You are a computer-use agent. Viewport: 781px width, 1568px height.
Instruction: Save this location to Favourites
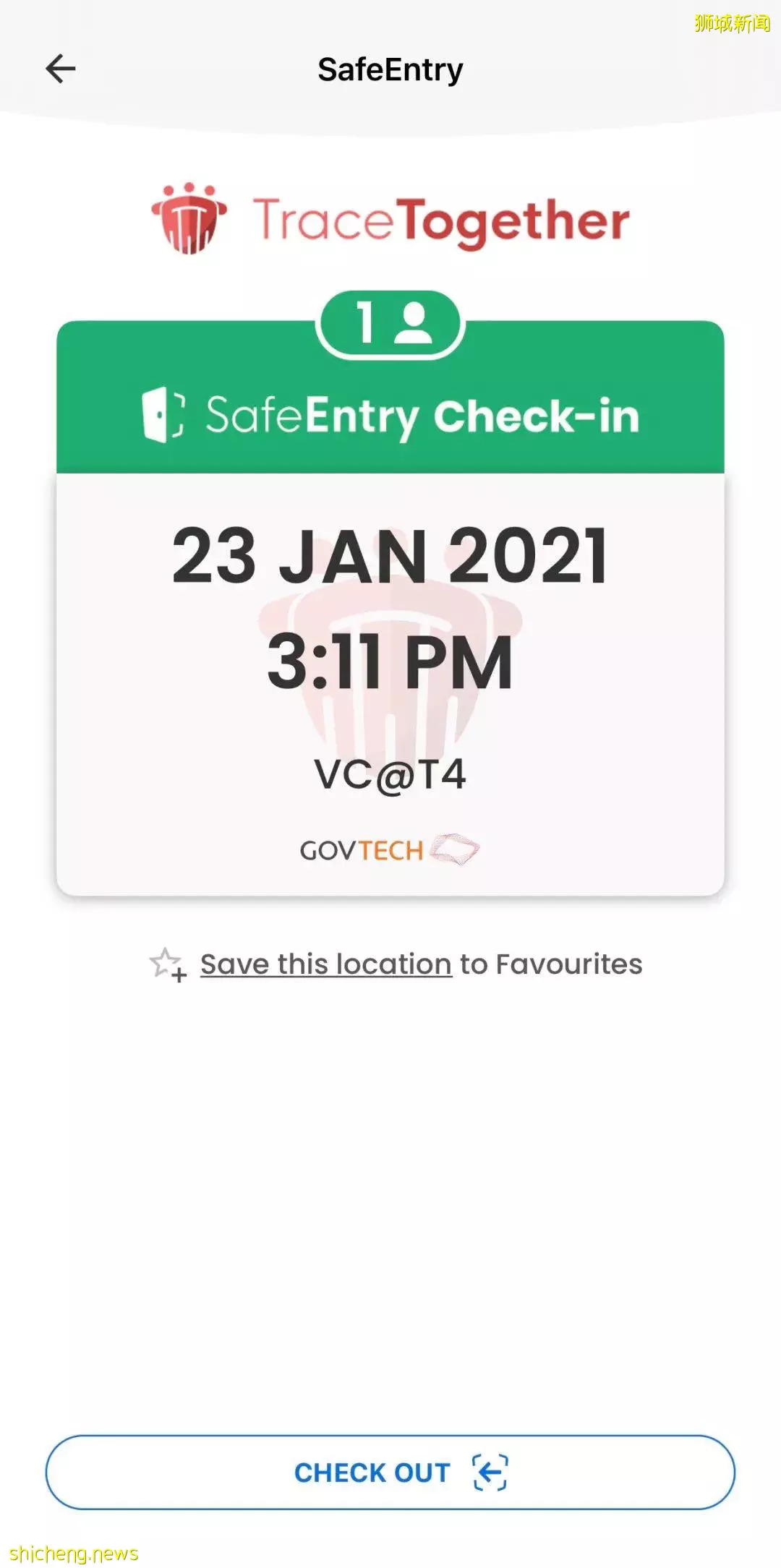396,964
